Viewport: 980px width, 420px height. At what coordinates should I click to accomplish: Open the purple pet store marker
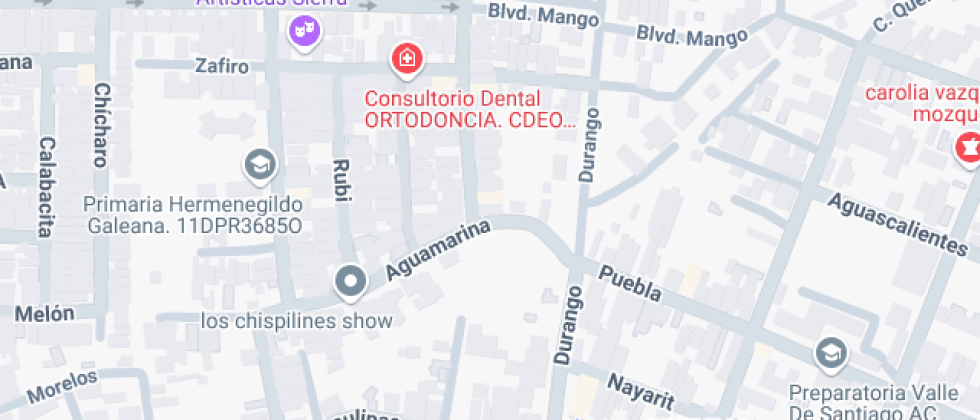[x=304, y=32]
